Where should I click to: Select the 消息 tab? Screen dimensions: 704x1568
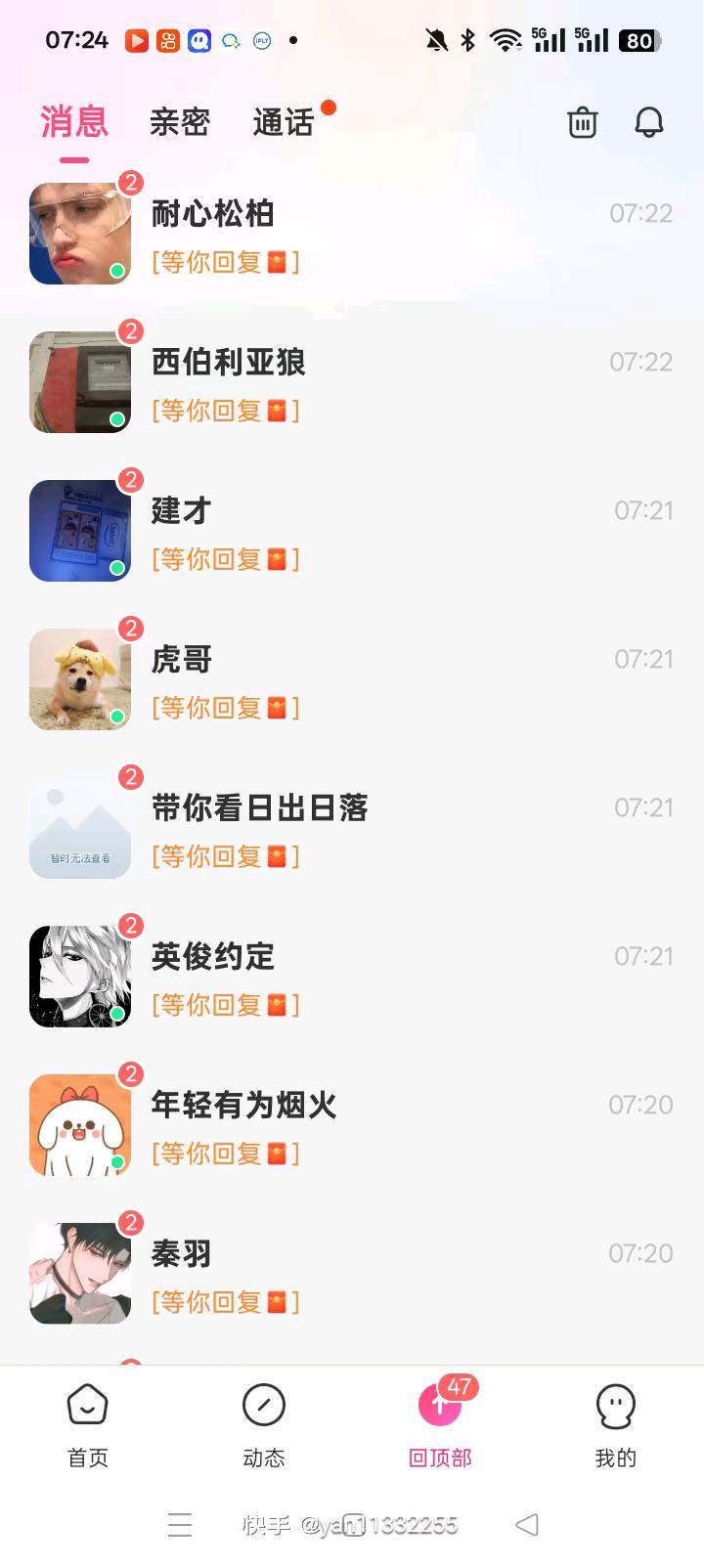(x=74, y=121)
